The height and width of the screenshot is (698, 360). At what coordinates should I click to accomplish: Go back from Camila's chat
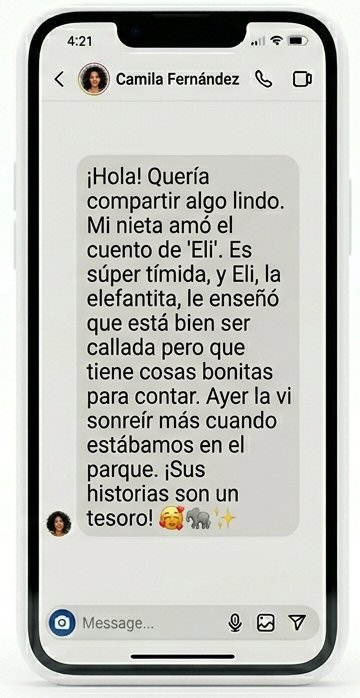pos(59,80)
